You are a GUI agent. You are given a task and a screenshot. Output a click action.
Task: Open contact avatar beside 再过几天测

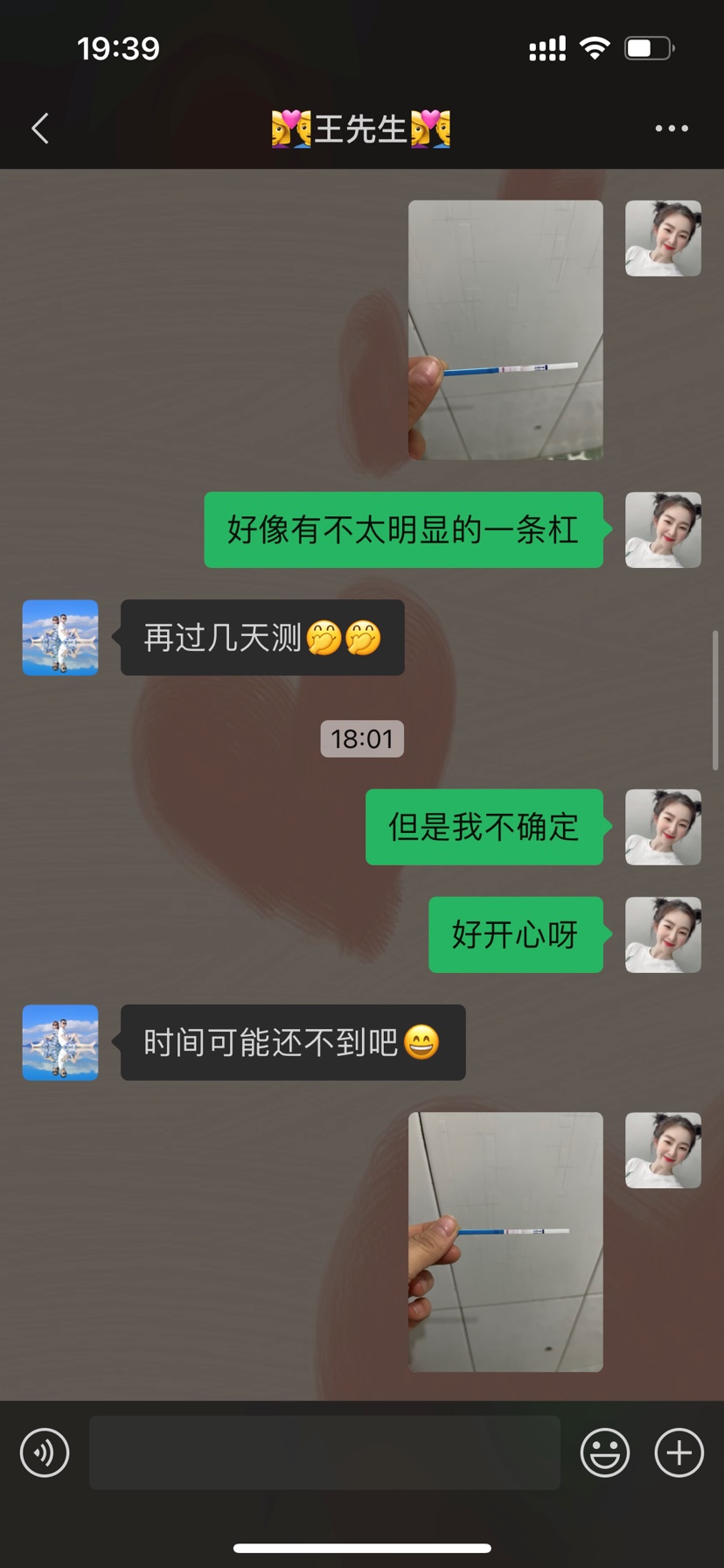[x=60, y=637]
